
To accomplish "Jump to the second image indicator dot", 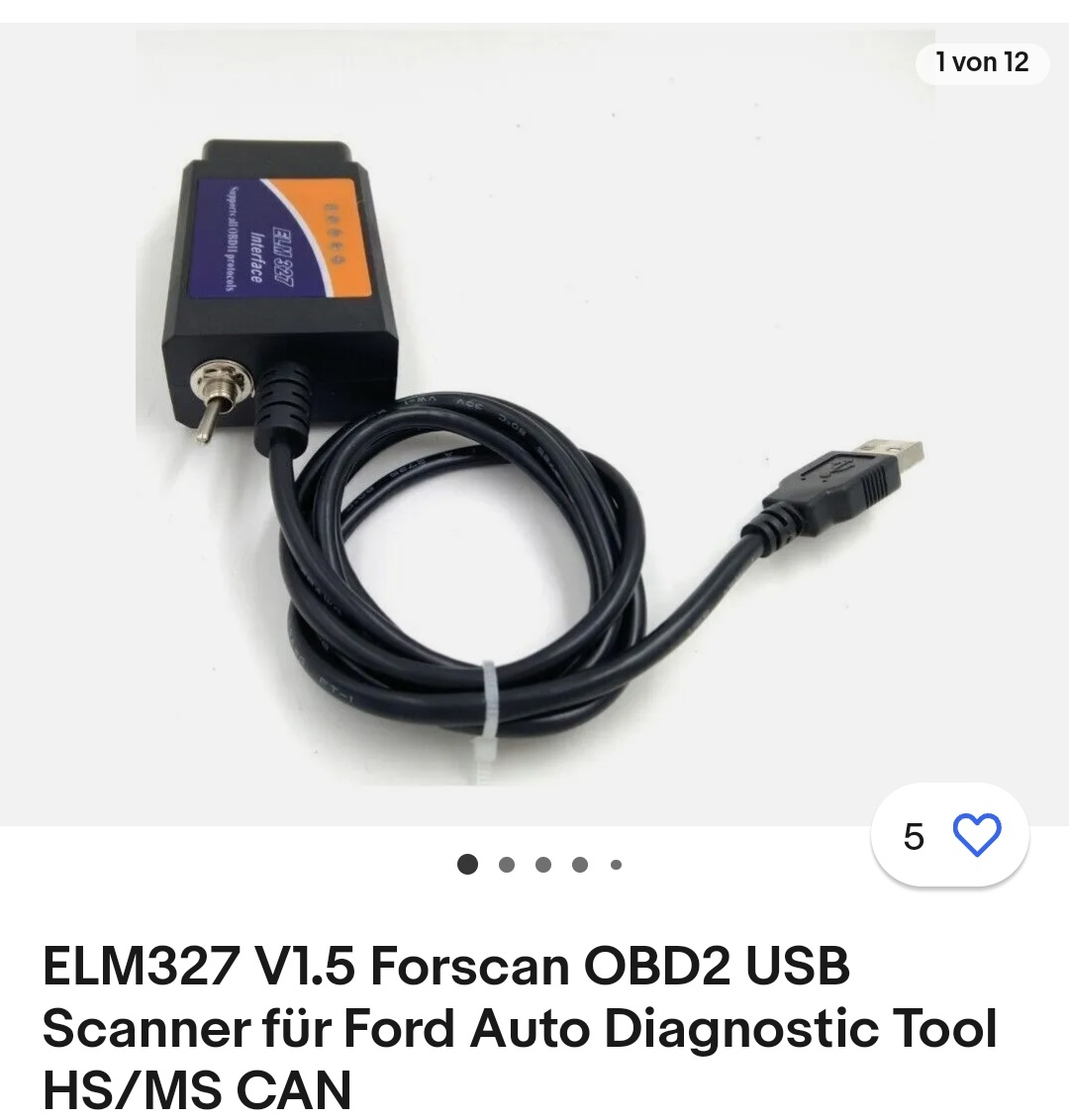I will coord(507,865).
